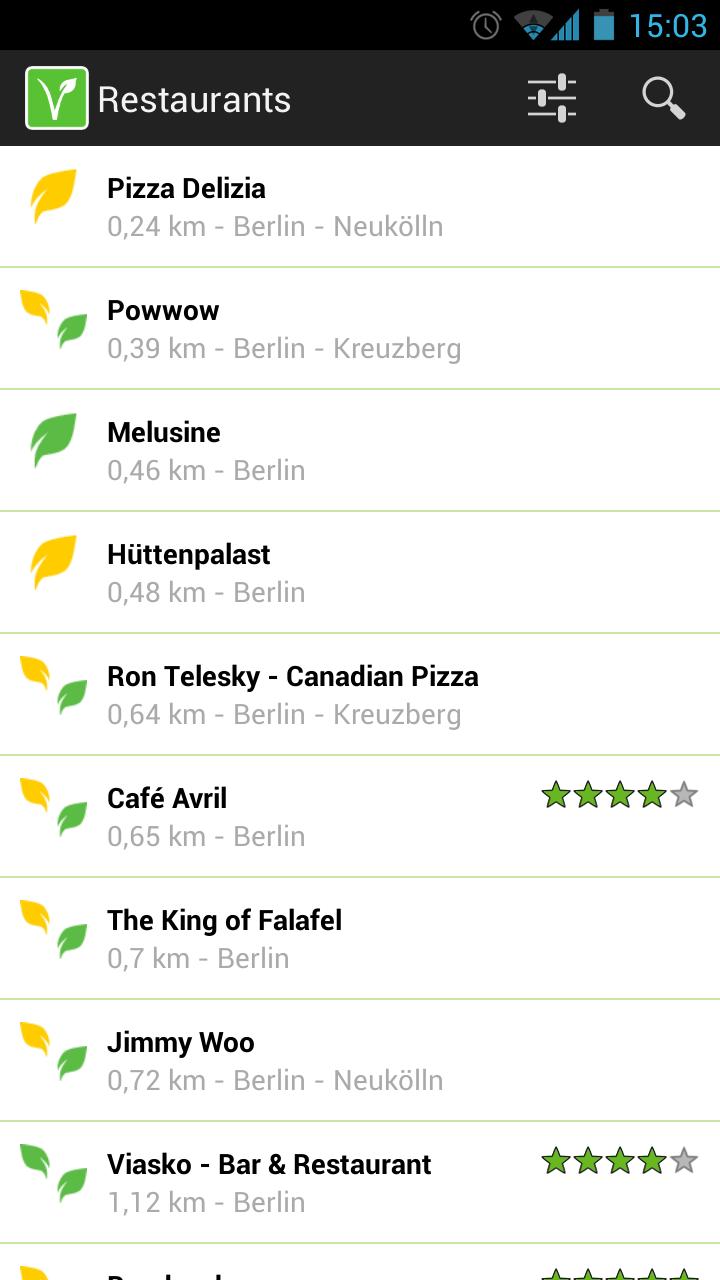720x1280 pixels.
Task: Select the Powwow restaurant entry
Action: (360, 329)
